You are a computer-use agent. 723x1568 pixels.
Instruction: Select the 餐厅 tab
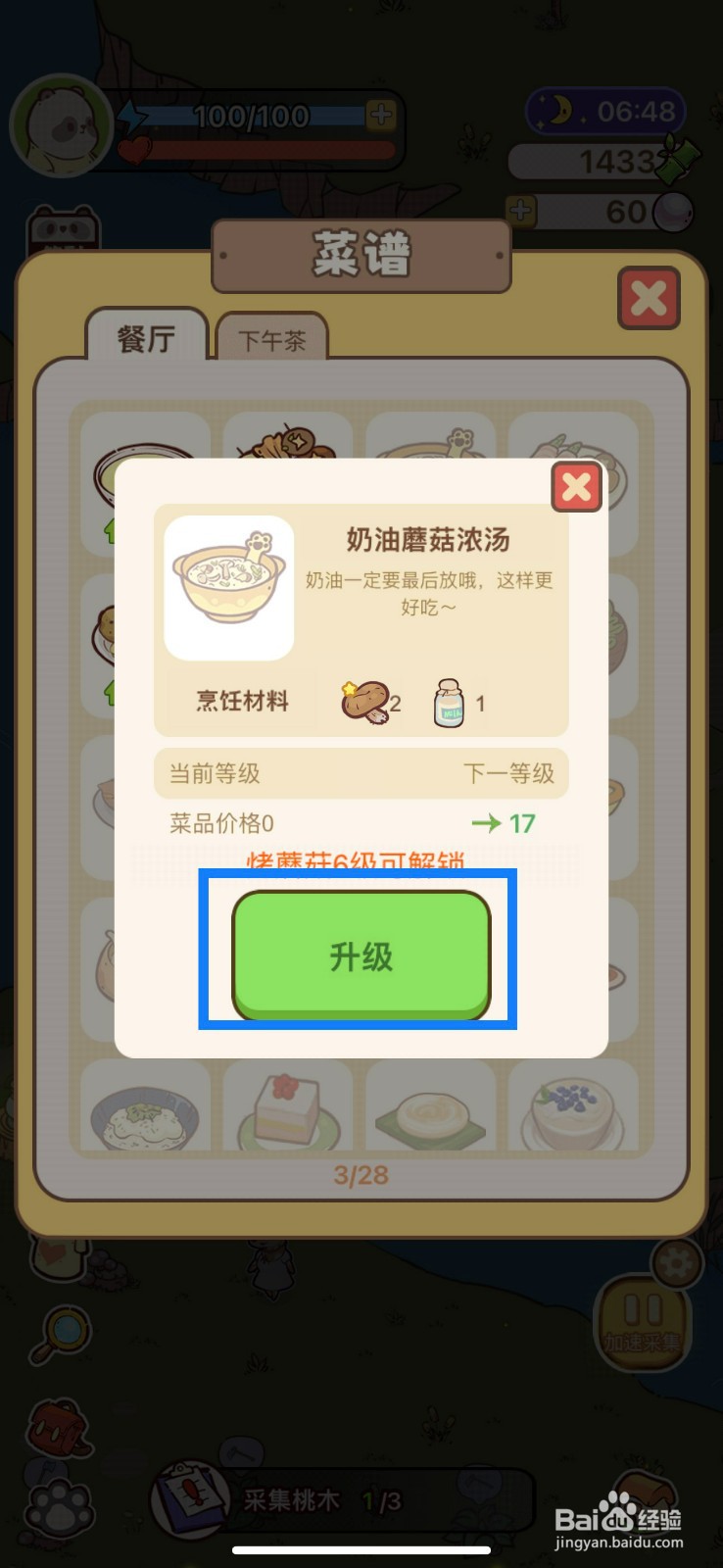[145, 337]
